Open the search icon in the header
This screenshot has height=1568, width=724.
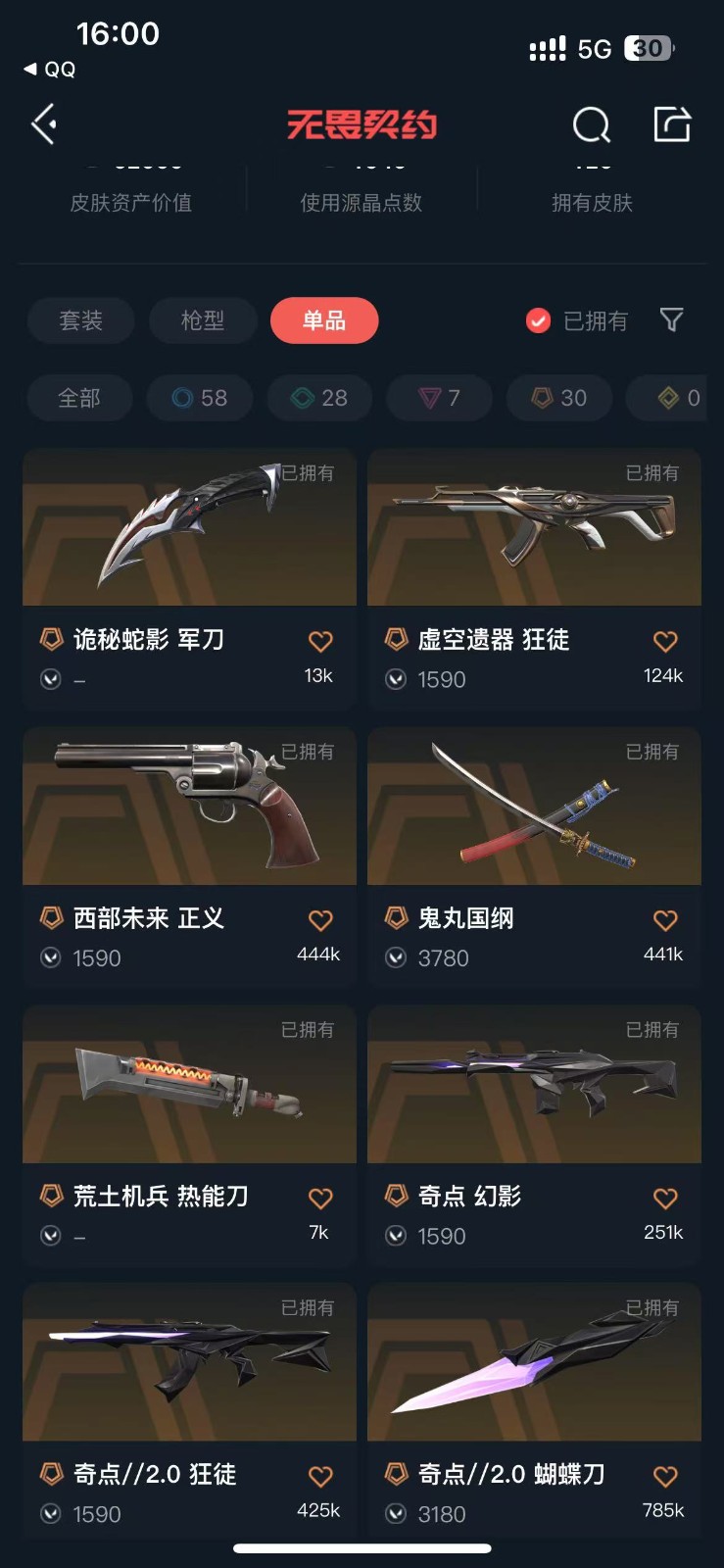coord(591,124)
